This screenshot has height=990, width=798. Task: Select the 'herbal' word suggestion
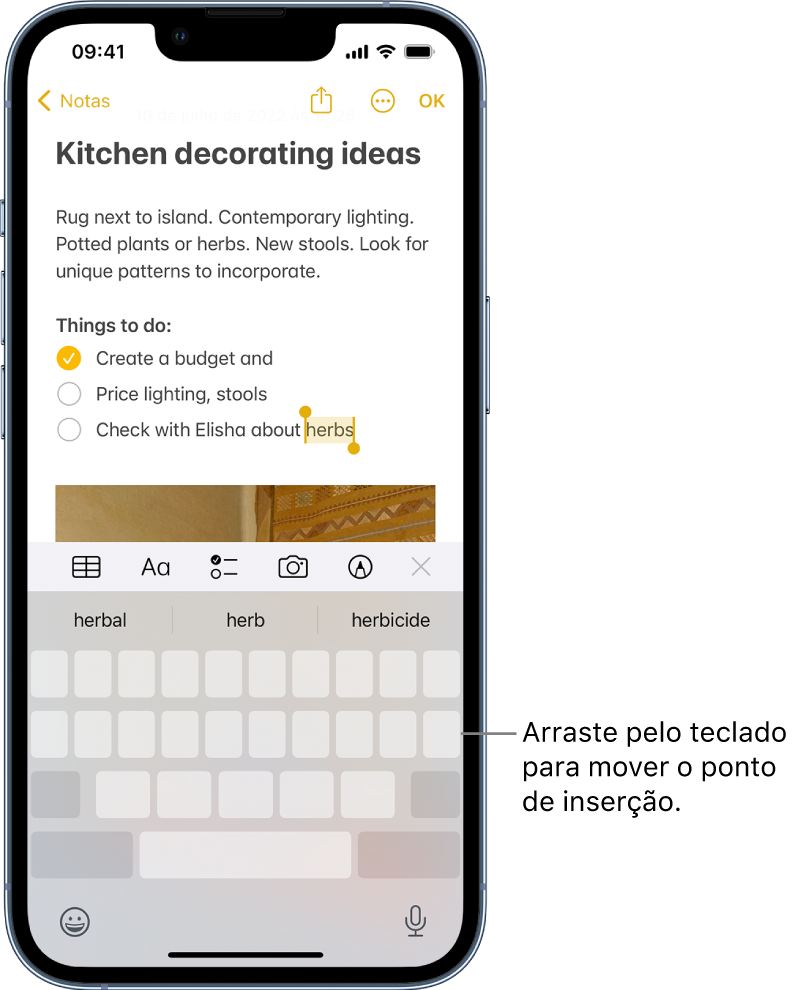coord(100,620)
